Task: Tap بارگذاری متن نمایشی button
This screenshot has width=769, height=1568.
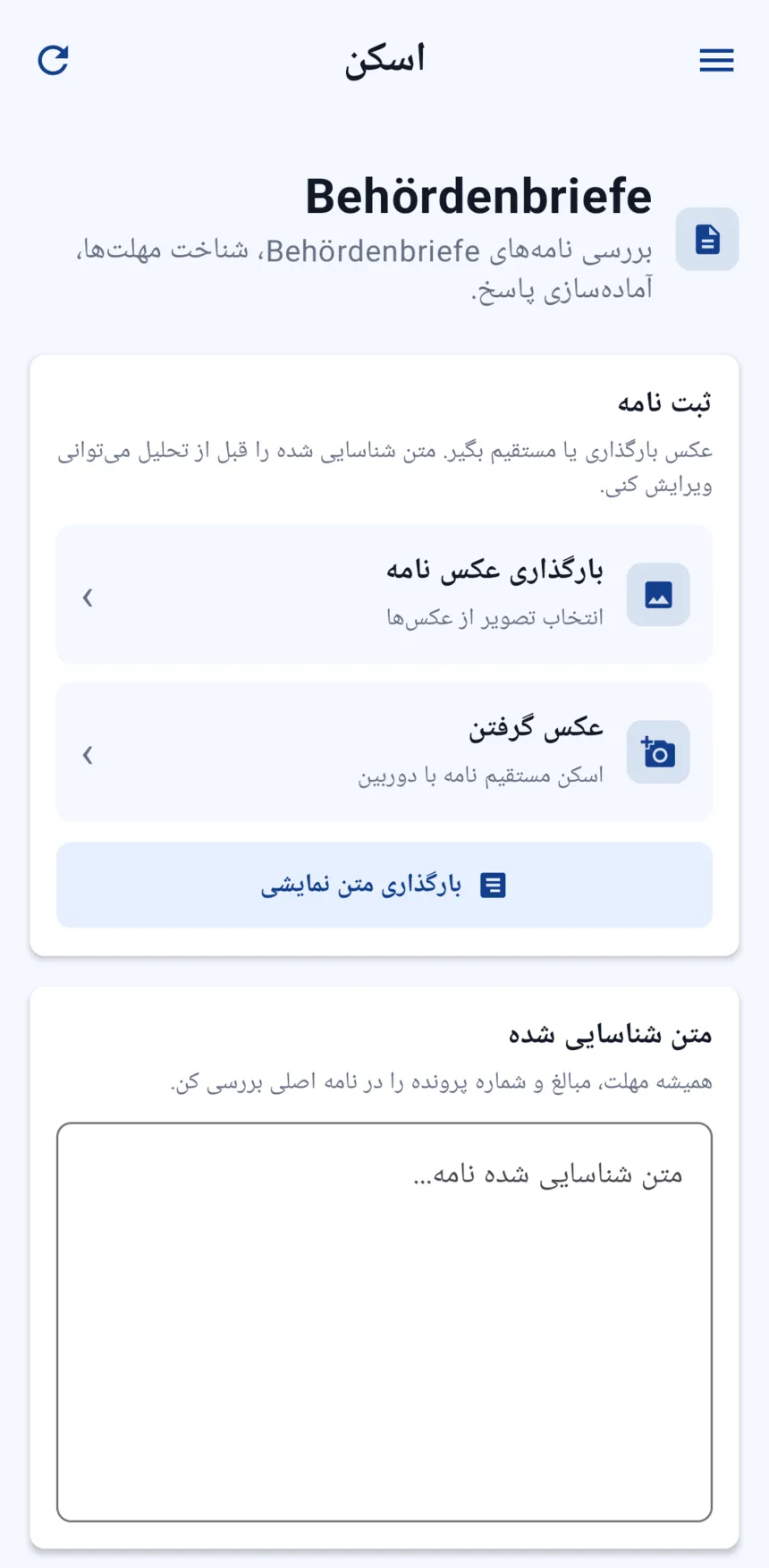Action: coord(384,885)
